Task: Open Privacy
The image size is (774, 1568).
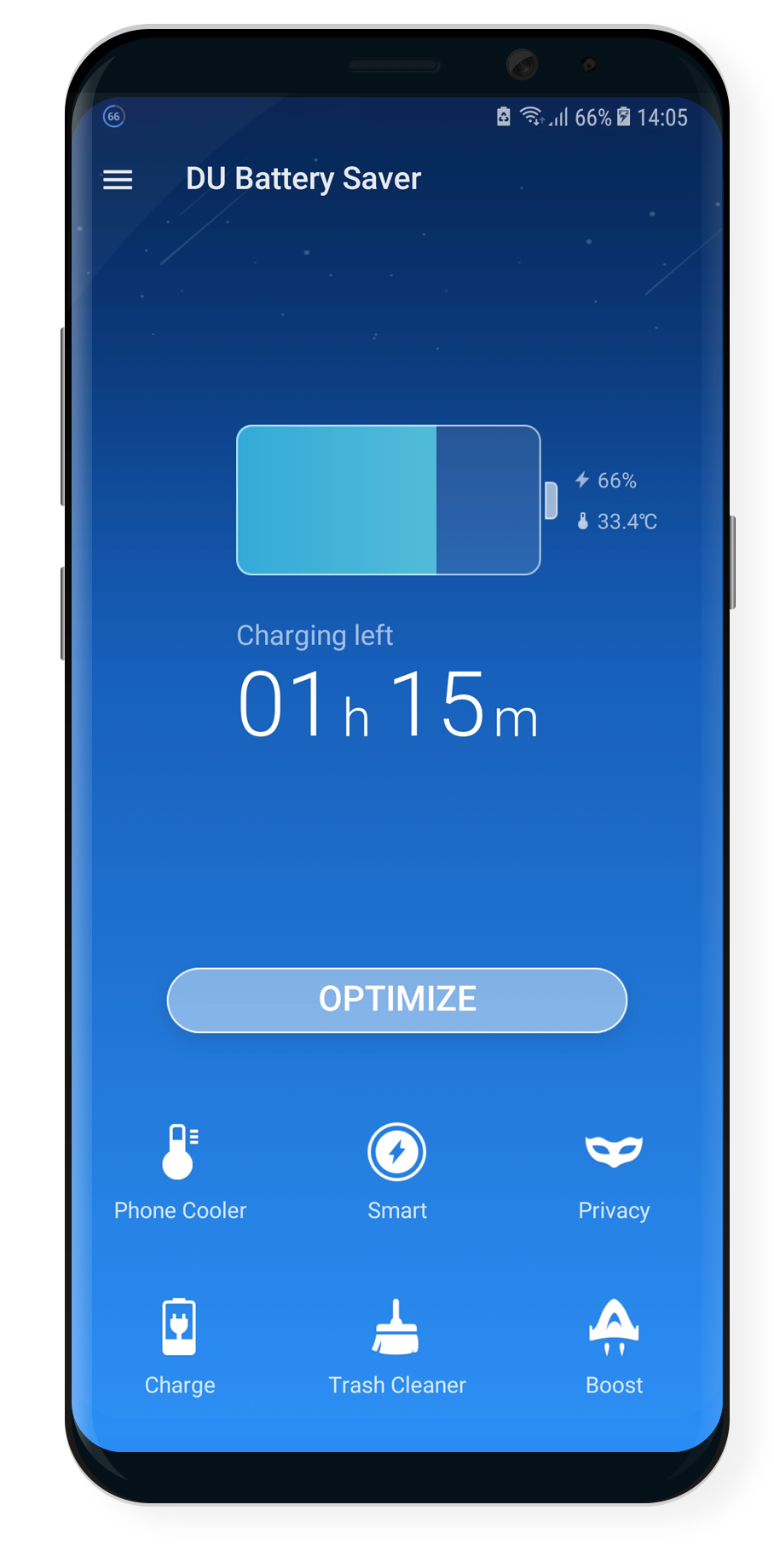Action: pyautogui.click(x=614, y=1172)
